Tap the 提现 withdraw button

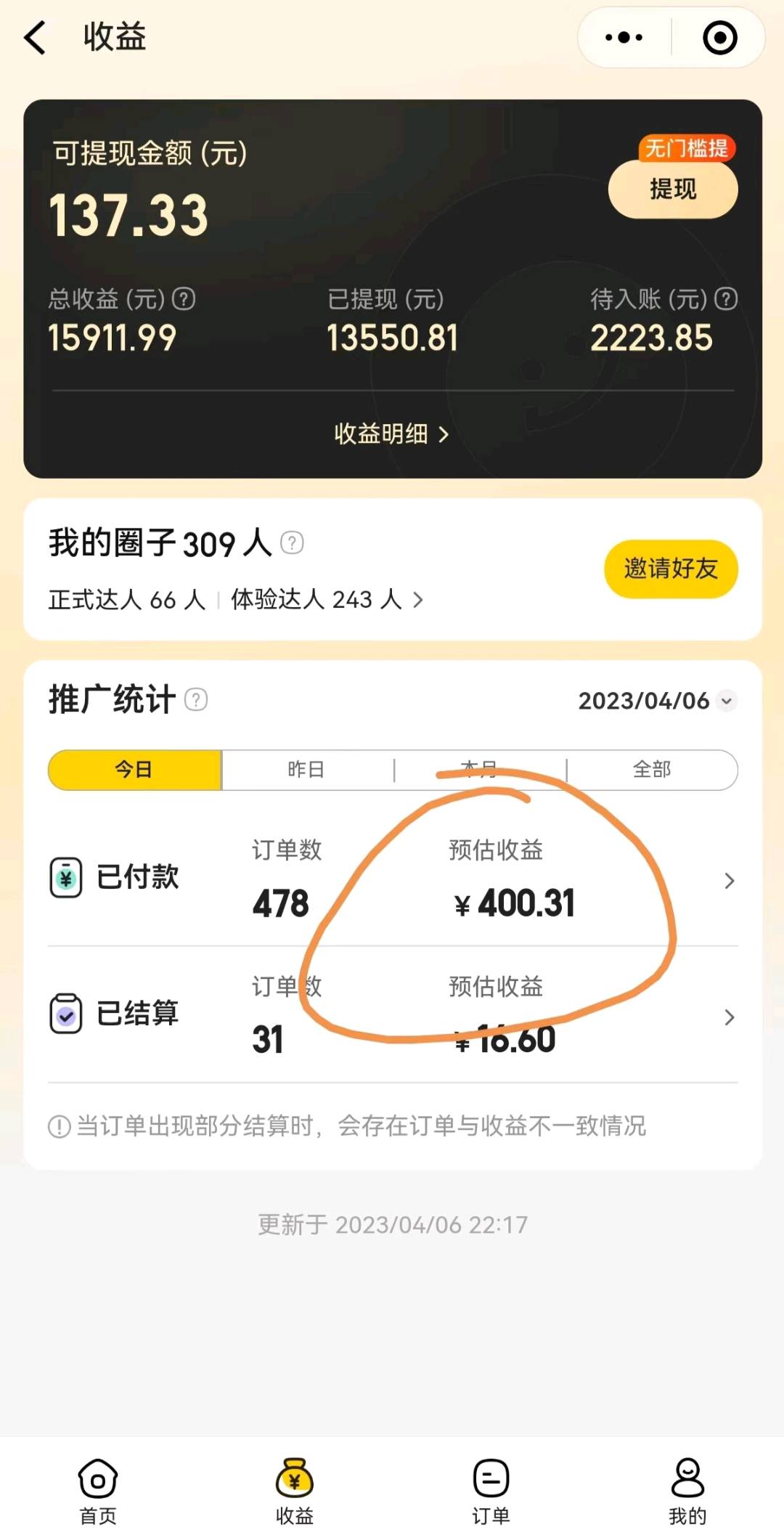pos(673,190)
